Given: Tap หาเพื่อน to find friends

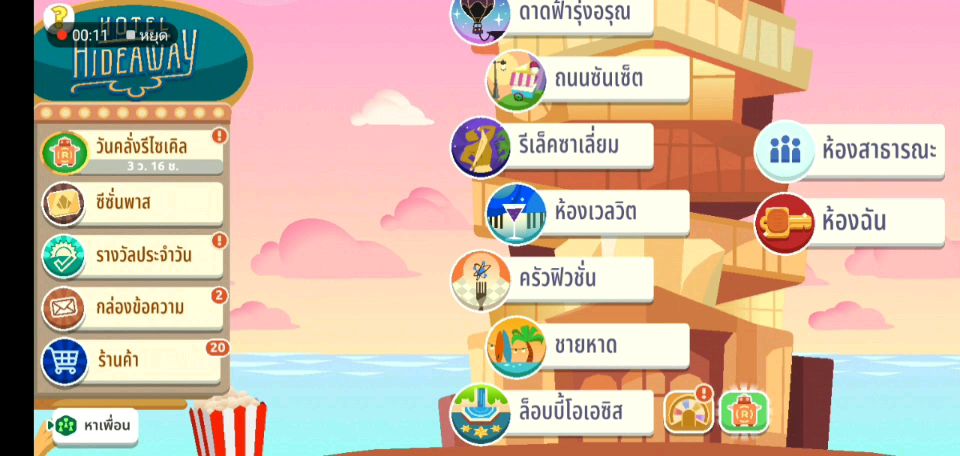Looking at the screenshot, I should [95, 425].
